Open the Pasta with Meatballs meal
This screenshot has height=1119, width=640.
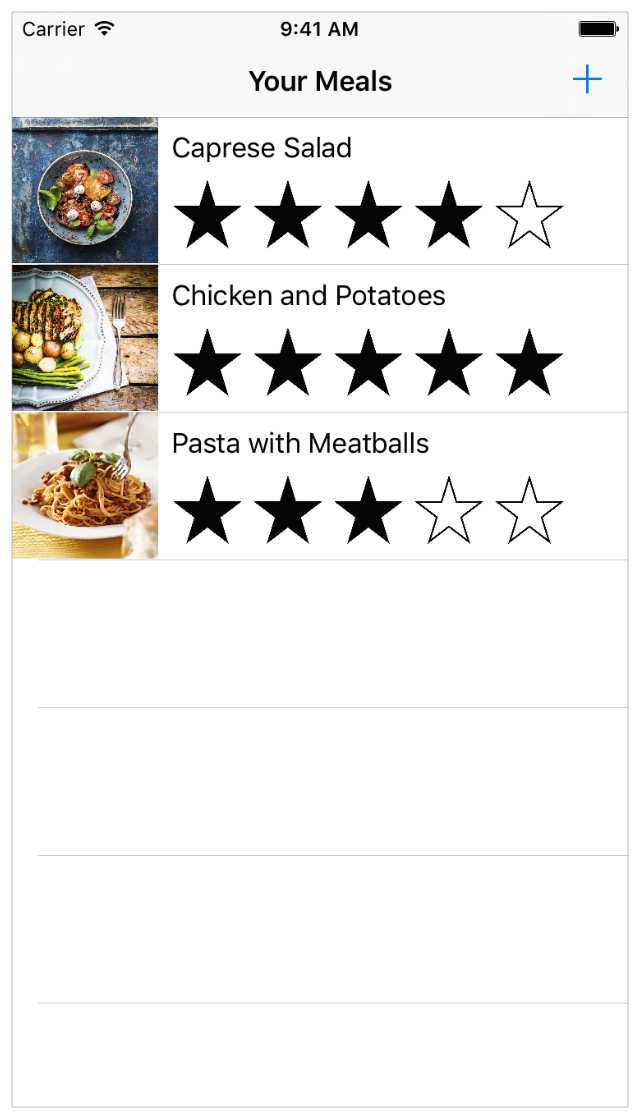300,444
